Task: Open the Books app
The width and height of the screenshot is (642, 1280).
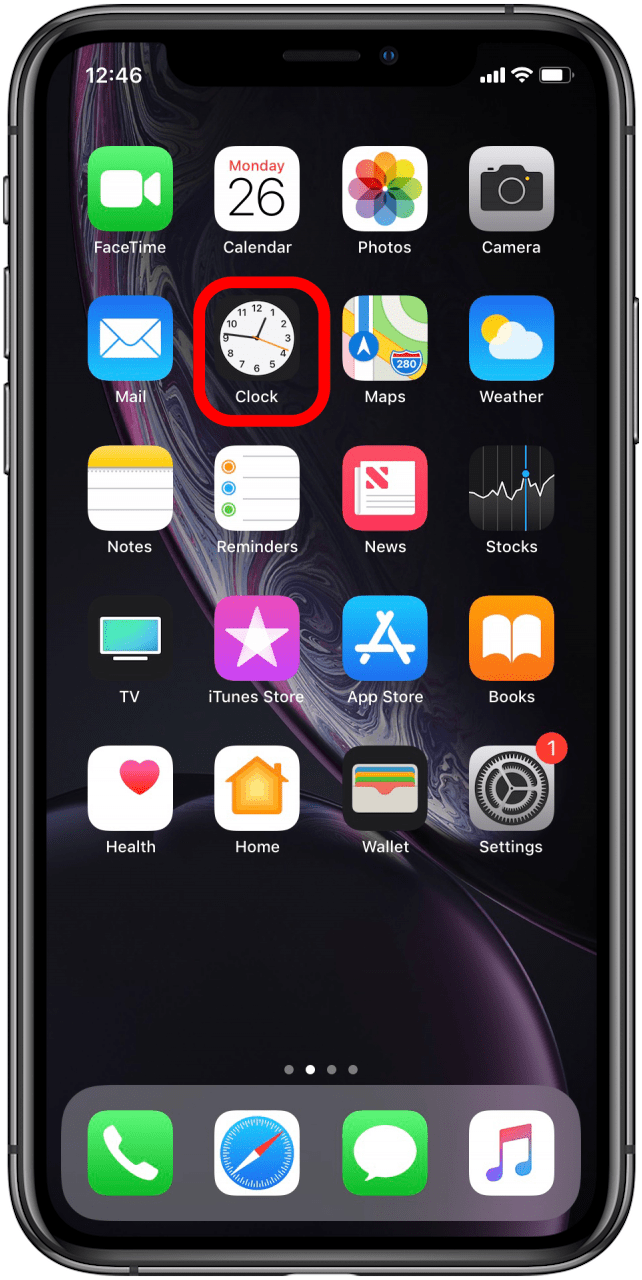Action: pos(511,638)
